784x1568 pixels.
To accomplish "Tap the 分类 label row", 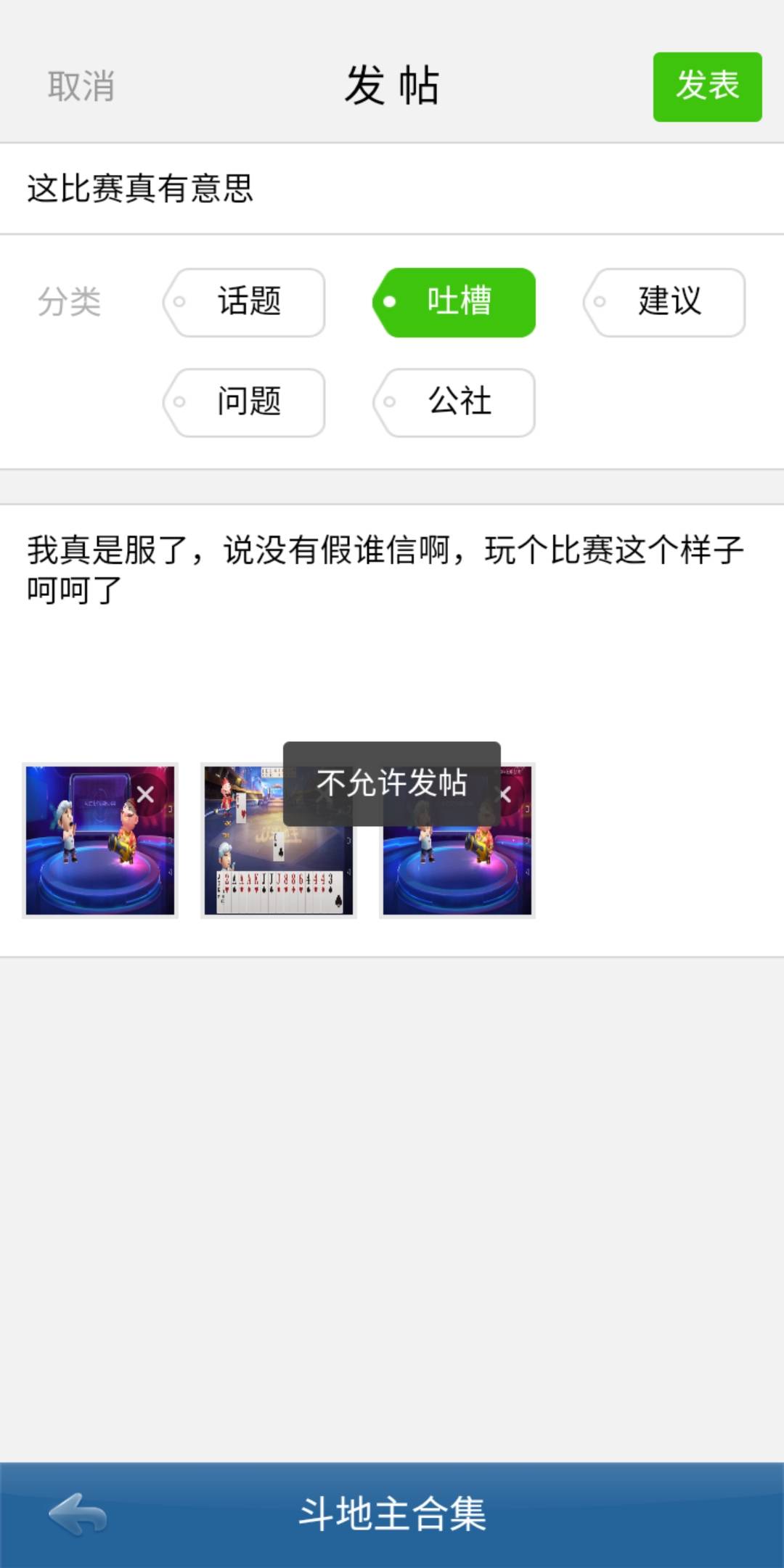I will pyautogui.click(x=69, y=303).
